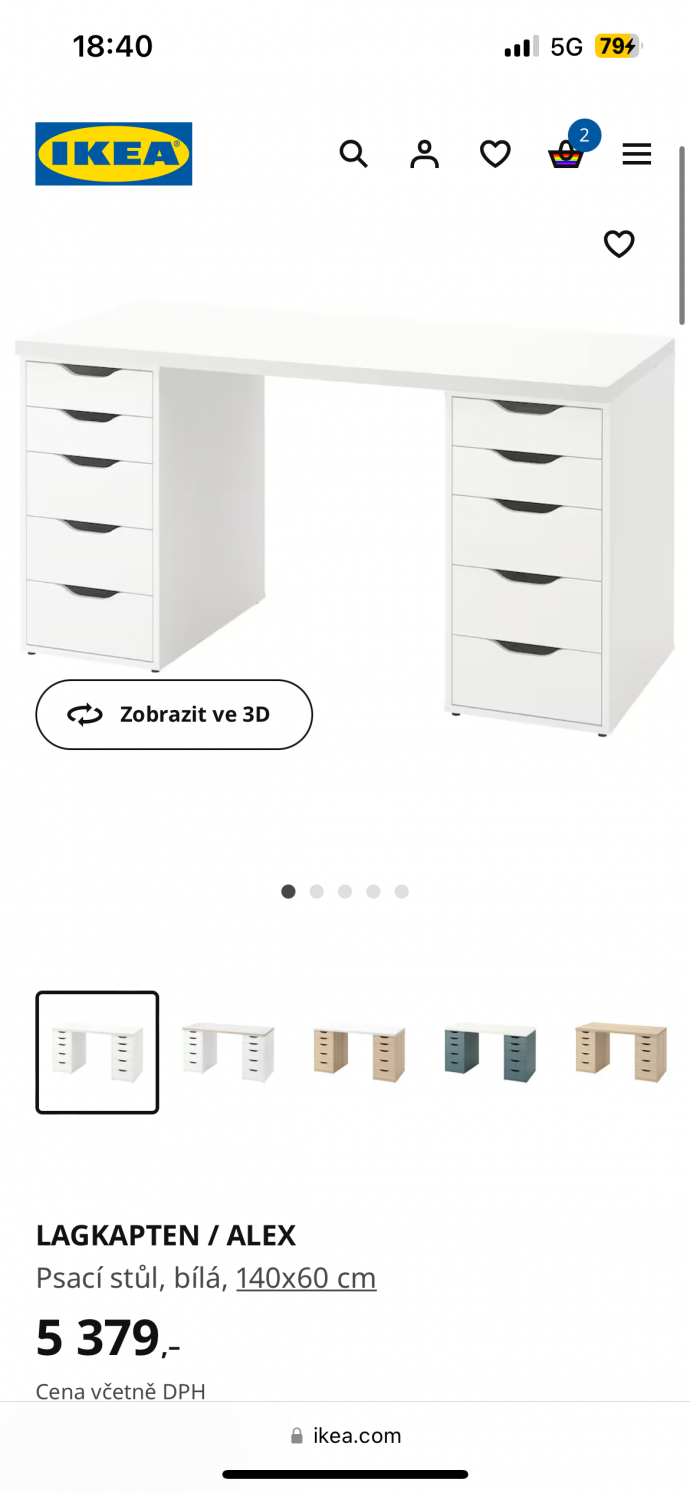690x1493 pixels.
Task: Select the white and oak drawer variant thumbnail
Action: [359, 1052]
